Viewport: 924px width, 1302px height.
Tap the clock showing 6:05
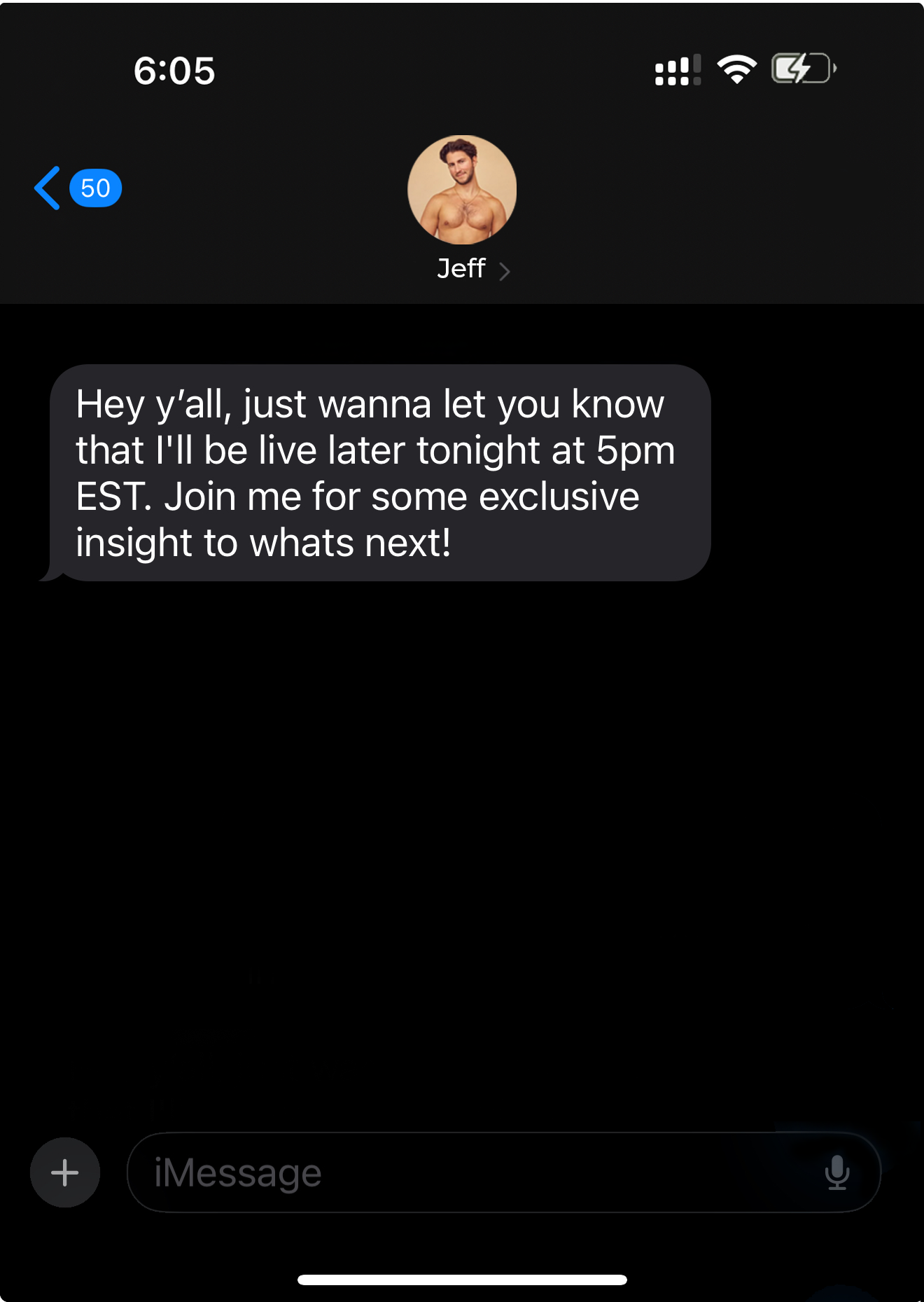pyautogui.click(x=175, y=70)
